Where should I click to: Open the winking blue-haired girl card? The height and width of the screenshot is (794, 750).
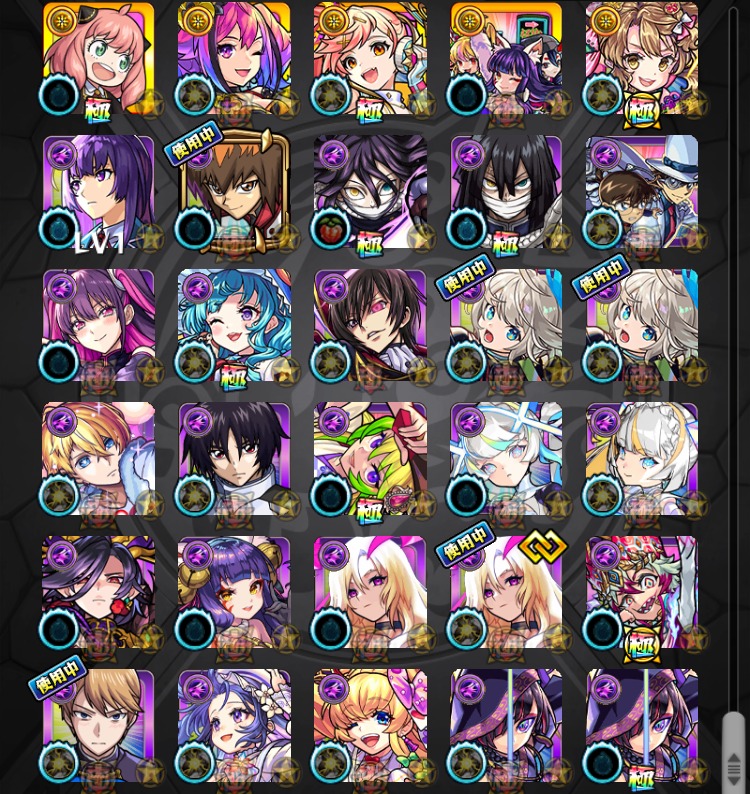pos(234,325)
